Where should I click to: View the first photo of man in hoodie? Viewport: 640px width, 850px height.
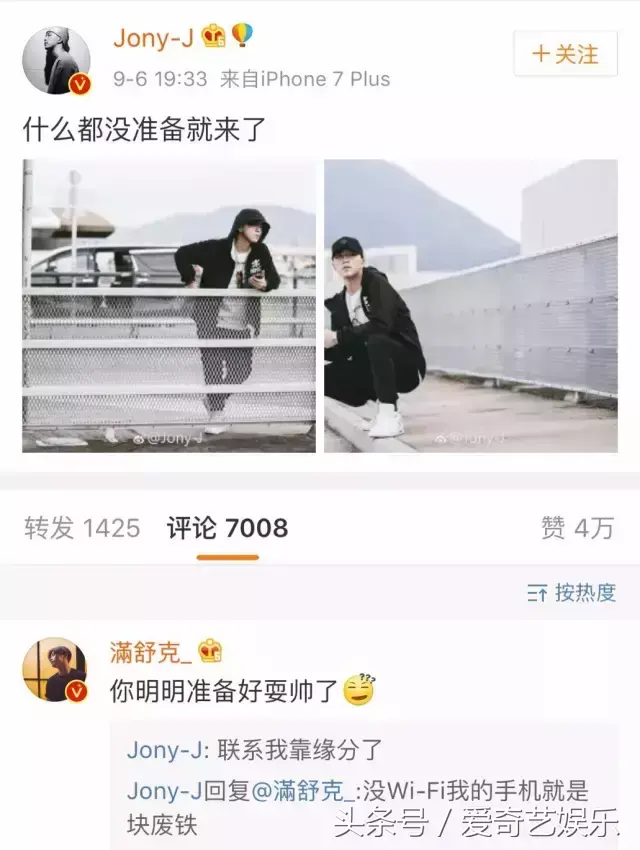coord(169,306)
